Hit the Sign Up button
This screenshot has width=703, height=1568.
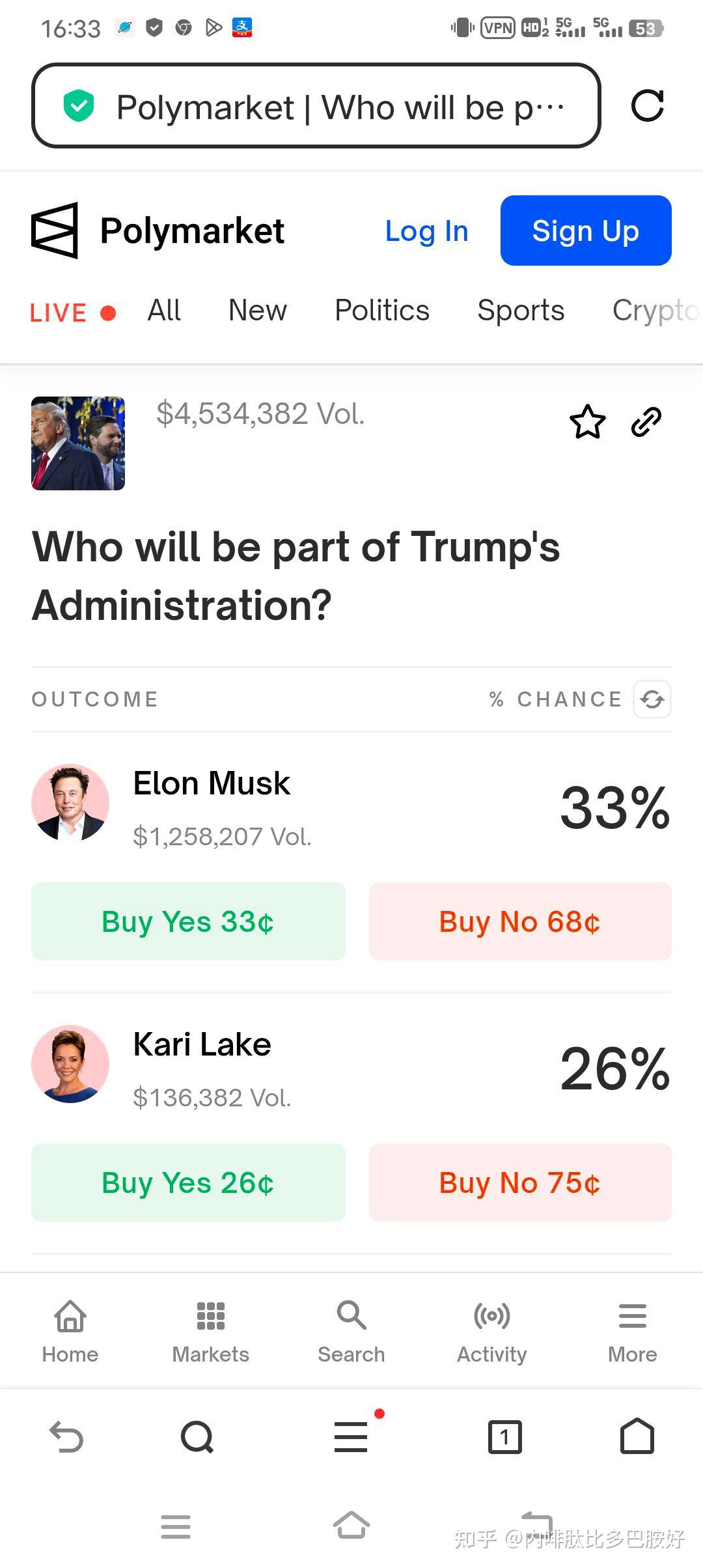585,231
